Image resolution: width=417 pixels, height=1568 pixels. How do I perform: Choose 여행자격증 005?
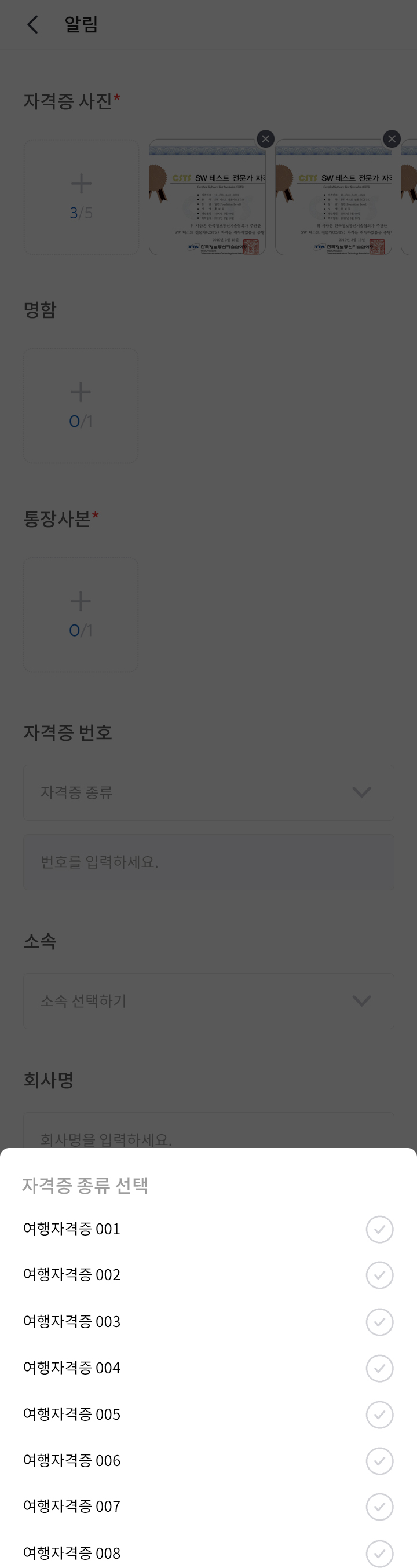pos(207,1414)
